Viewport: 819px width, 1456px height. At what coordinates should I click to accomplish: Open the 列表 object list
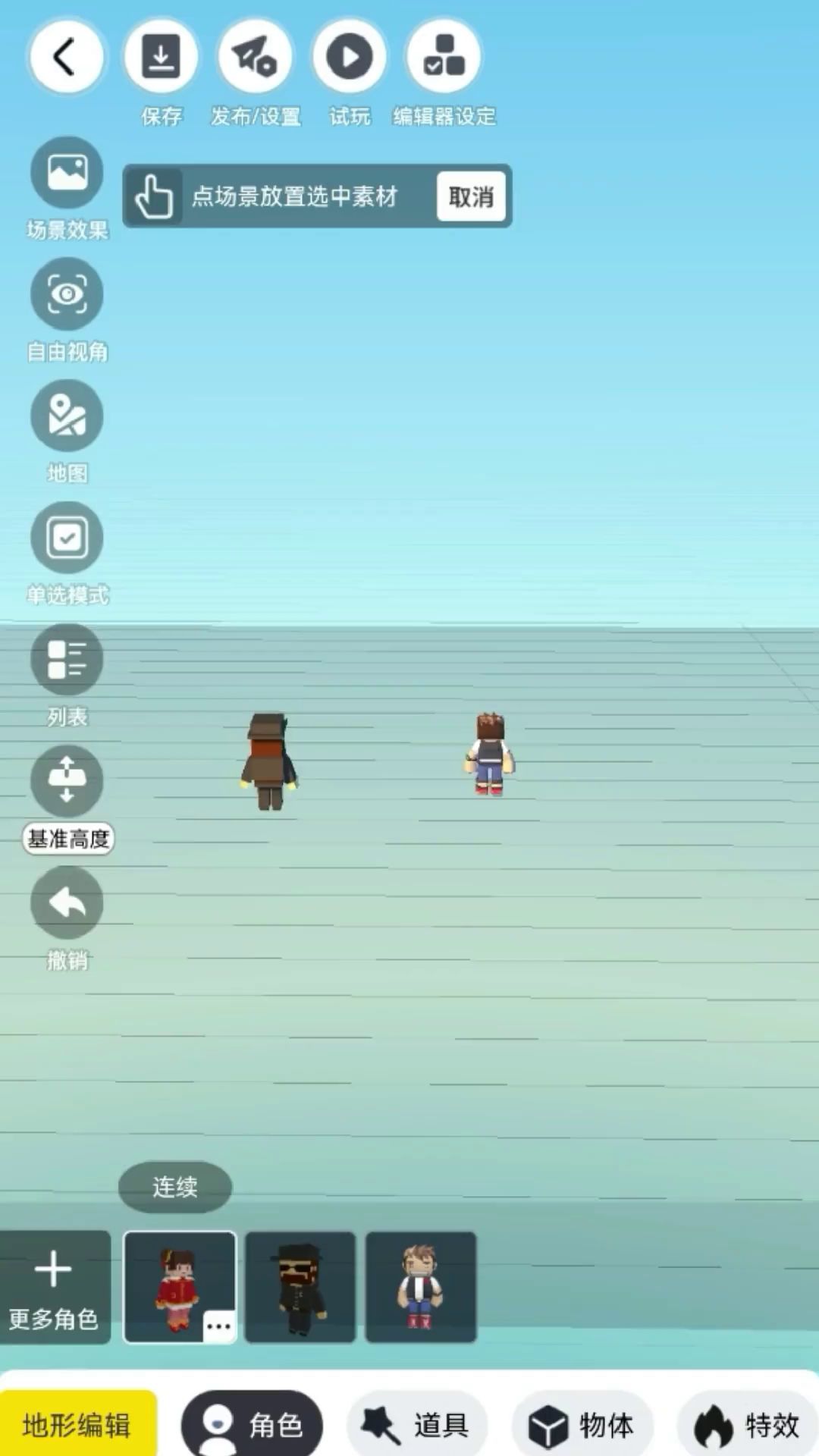point(67,660)
